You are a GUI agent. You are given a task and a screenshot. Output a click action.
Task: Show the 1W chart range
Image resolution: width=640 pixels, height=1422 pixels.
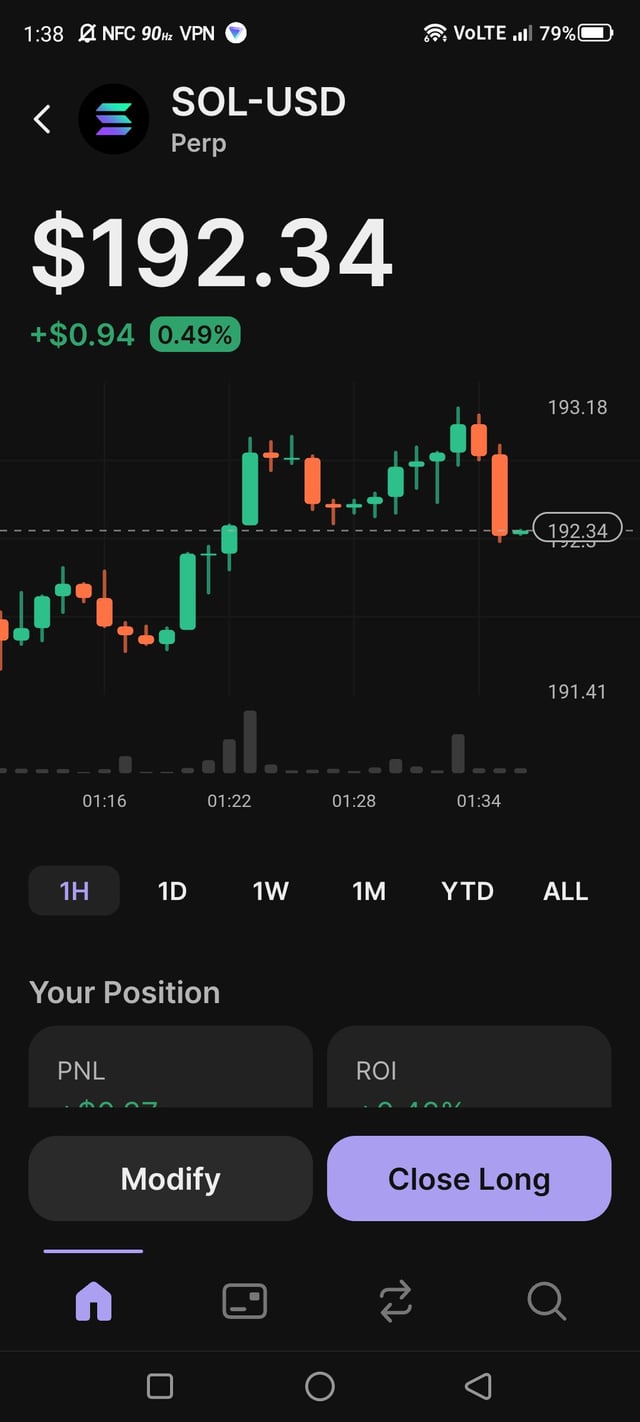(270, 891)
